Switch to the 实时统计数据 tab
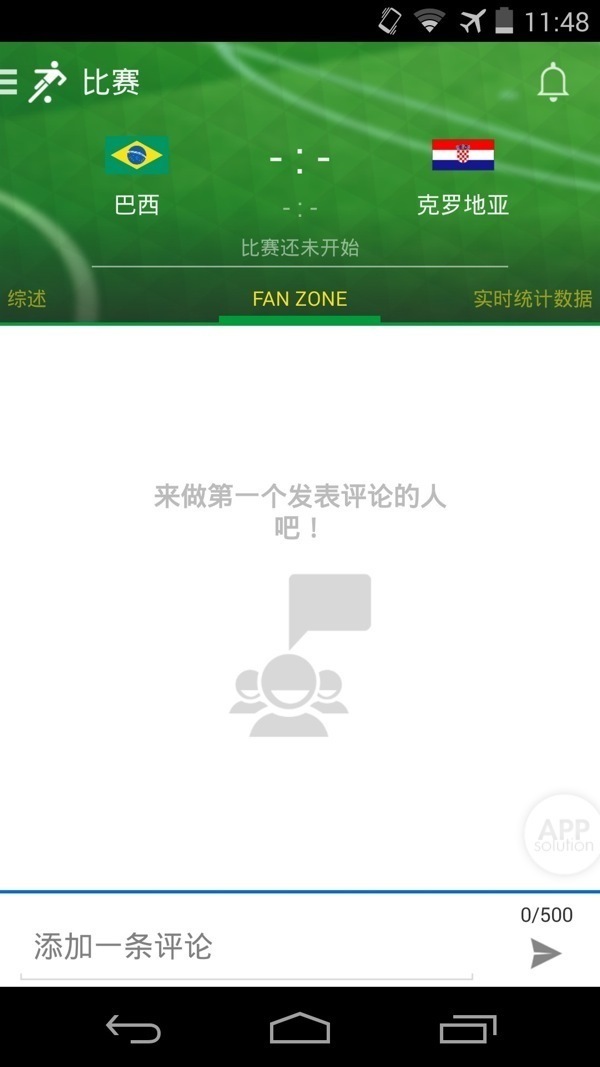The height and width of the screenshot is (1067, 600). click(x=532, y=298)
